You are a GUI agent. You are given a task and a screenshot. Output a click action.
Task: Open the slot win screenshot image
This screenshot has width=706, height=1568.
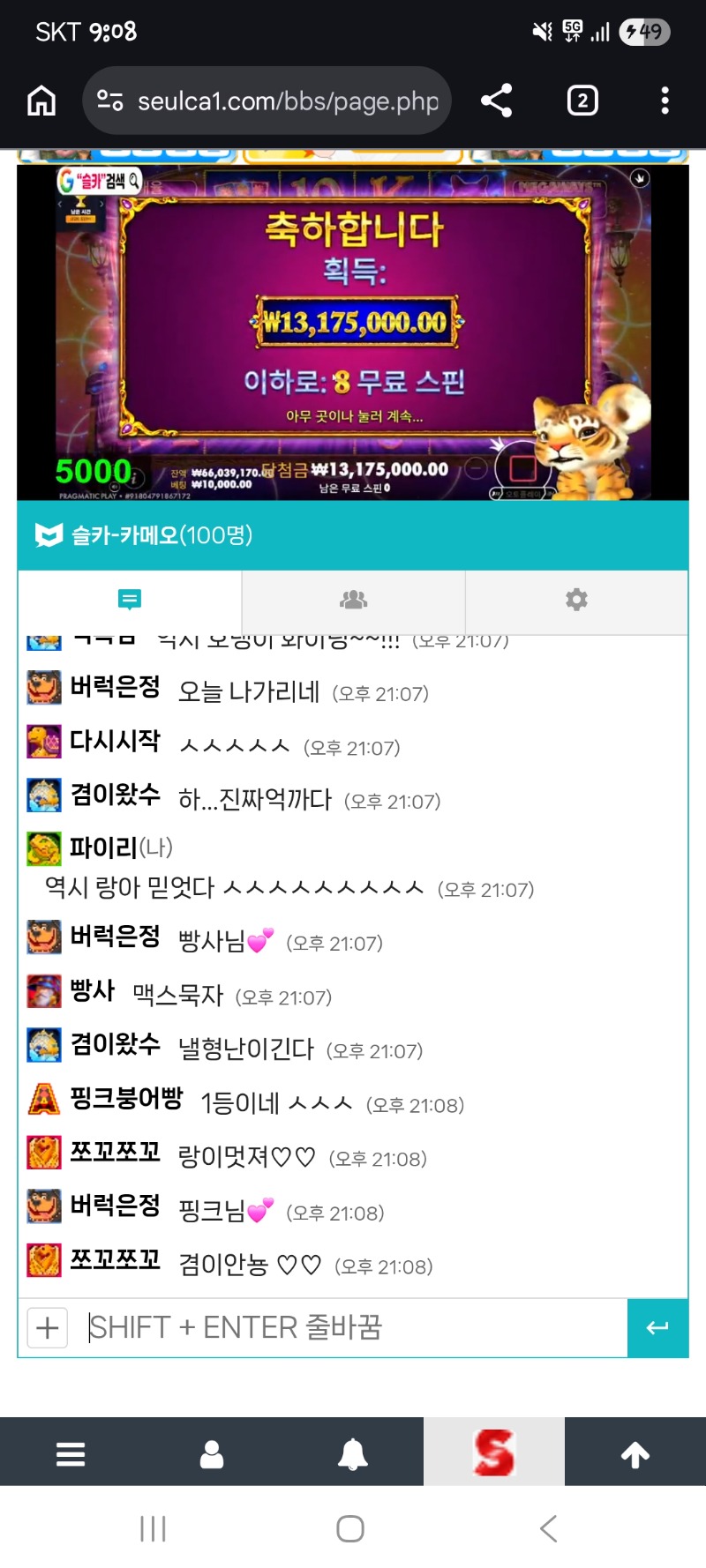353,332
